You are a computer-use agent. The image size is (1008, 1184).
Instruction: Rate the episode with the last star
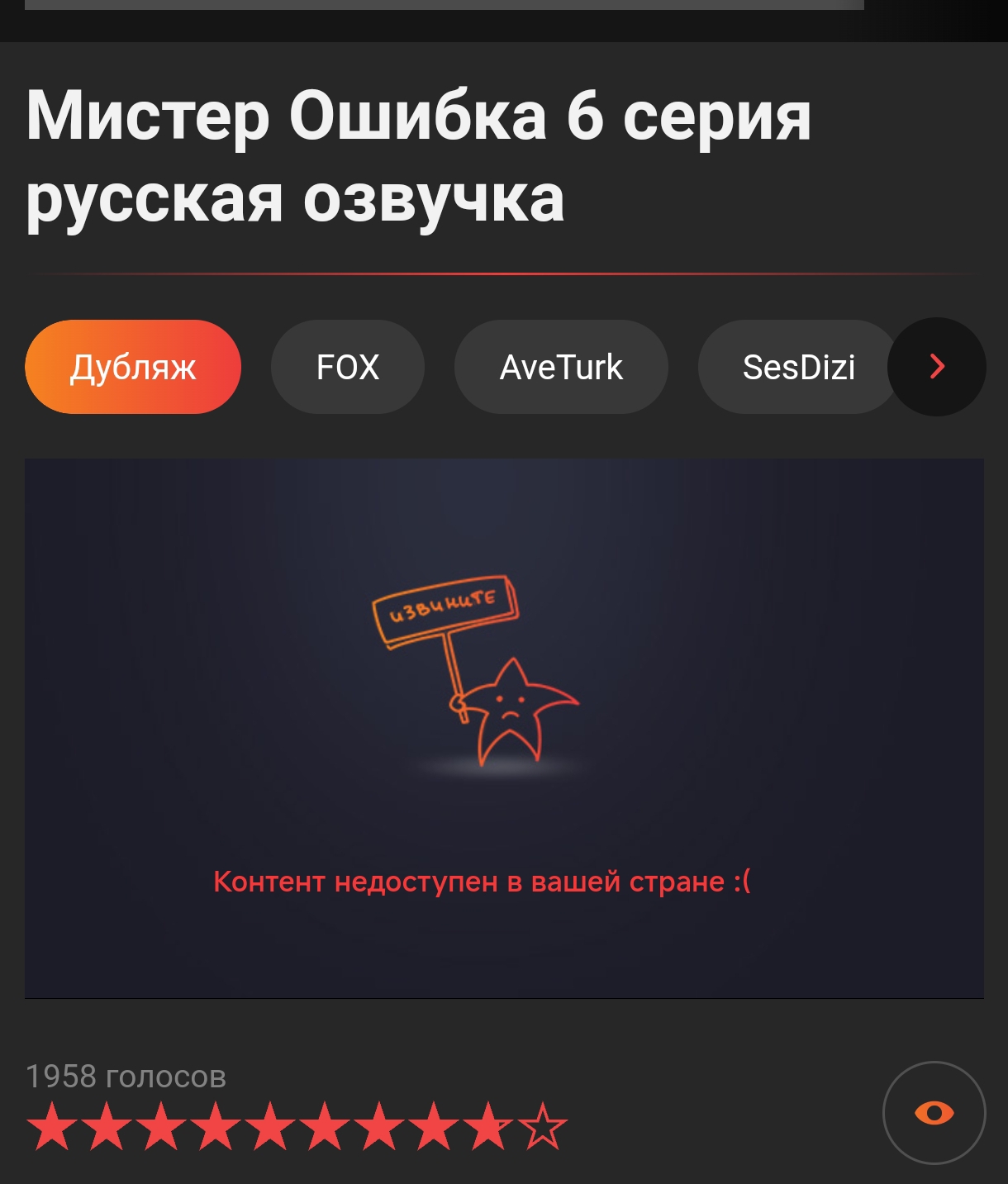(543, 1126)
